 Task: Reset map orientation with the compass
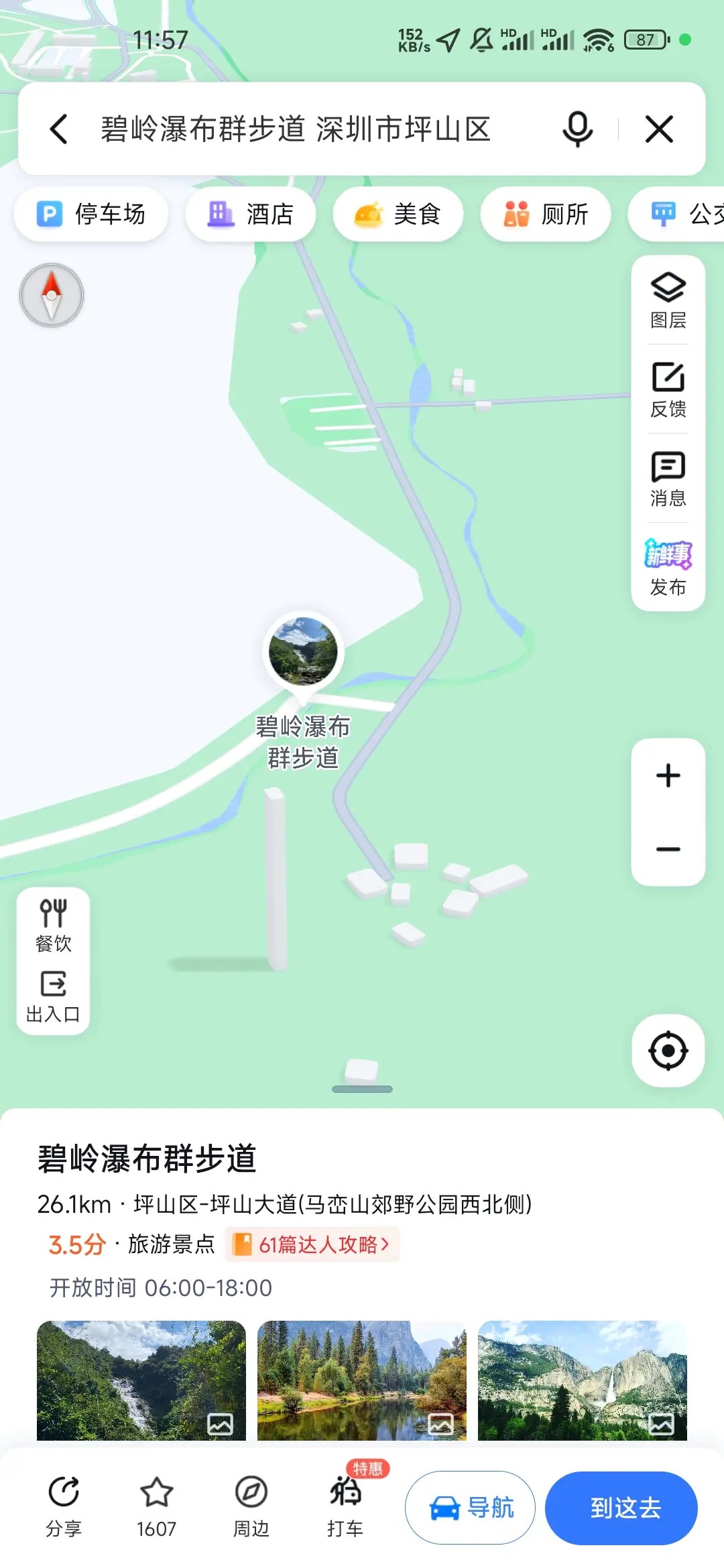[x=52, y=296]
